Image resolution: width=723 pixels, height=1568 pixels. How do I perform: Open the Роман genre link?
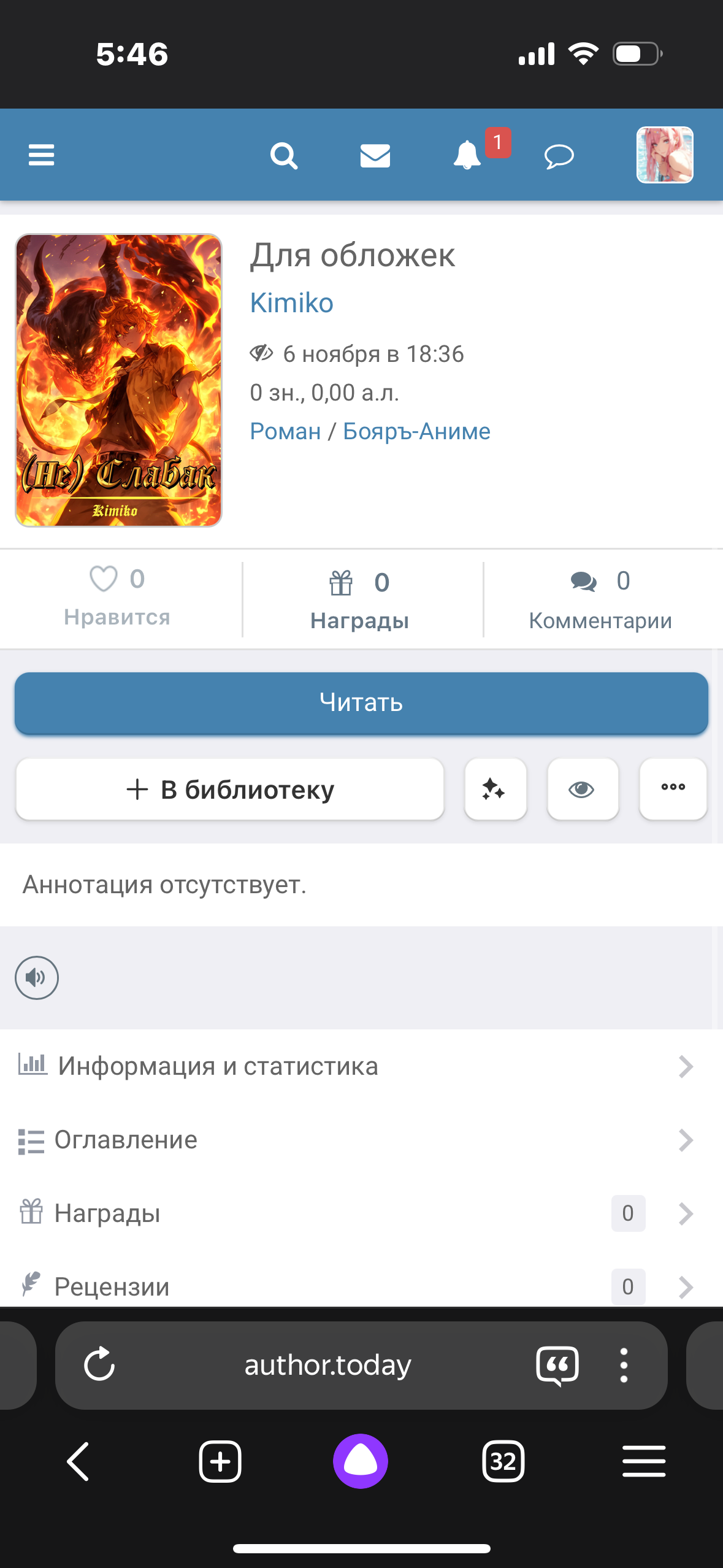coord(285,431)
